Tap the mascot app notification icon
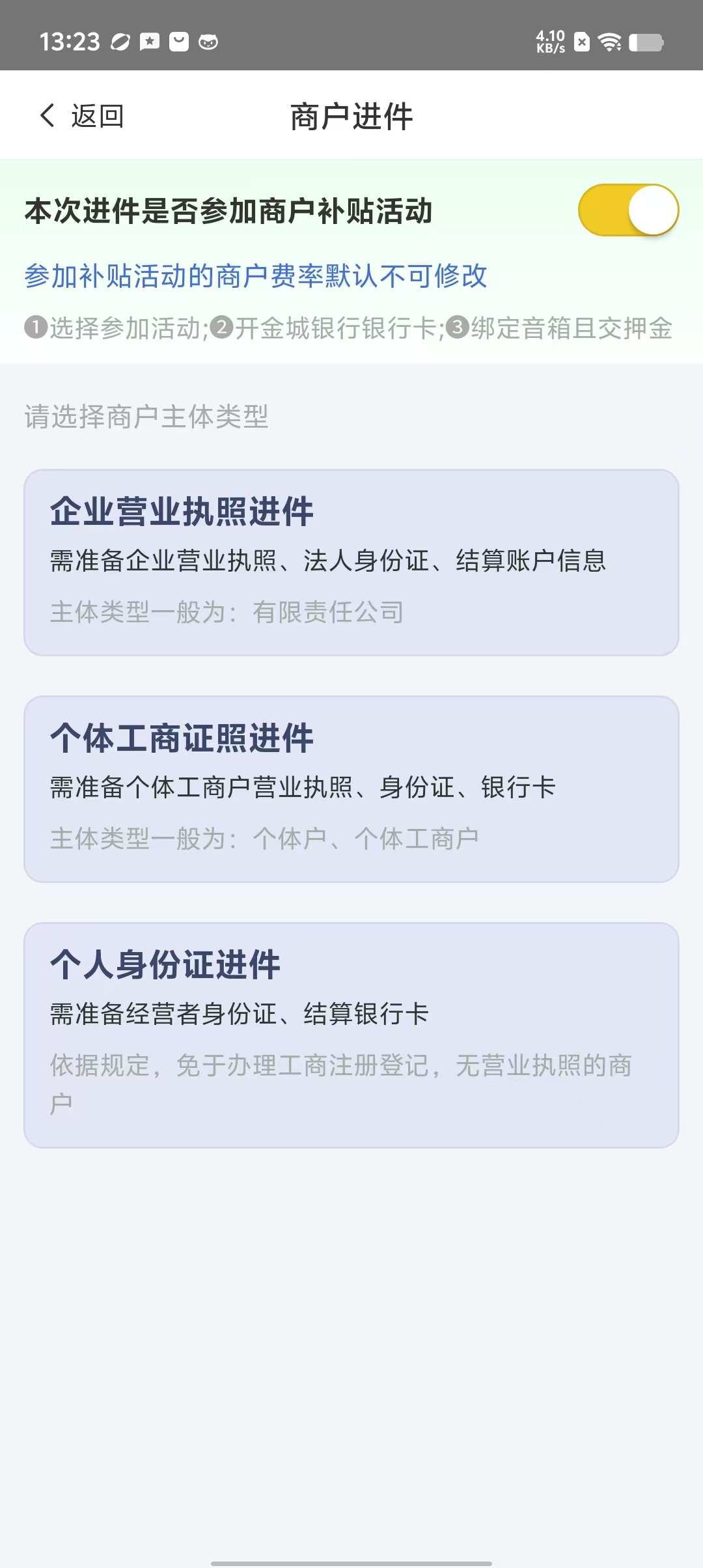The width and height of the screenshot is (703, 1568). click(x=208, y=42)
